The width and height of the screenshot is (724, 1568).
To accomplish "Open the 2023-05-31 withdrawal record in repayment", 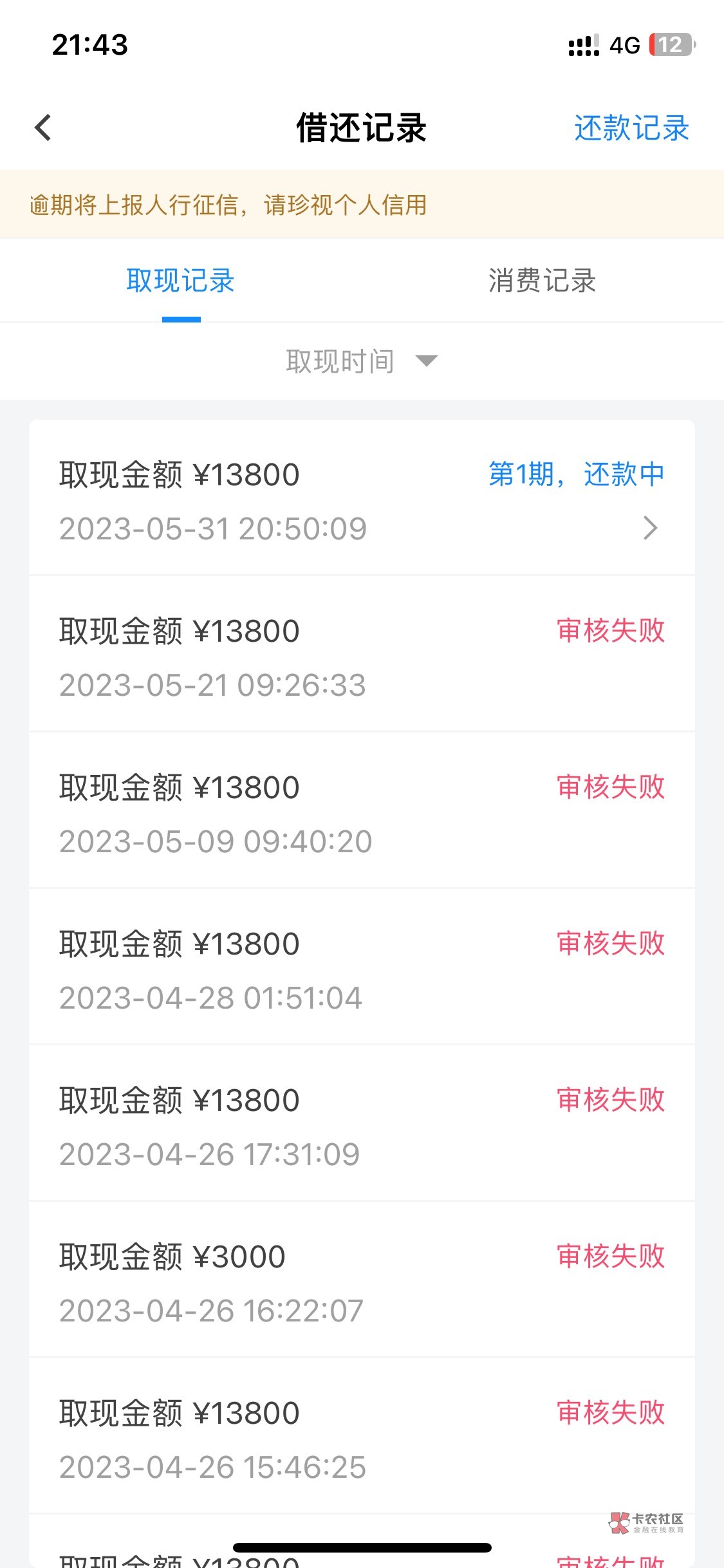I will pyautogui.click(x=362, y=500).
